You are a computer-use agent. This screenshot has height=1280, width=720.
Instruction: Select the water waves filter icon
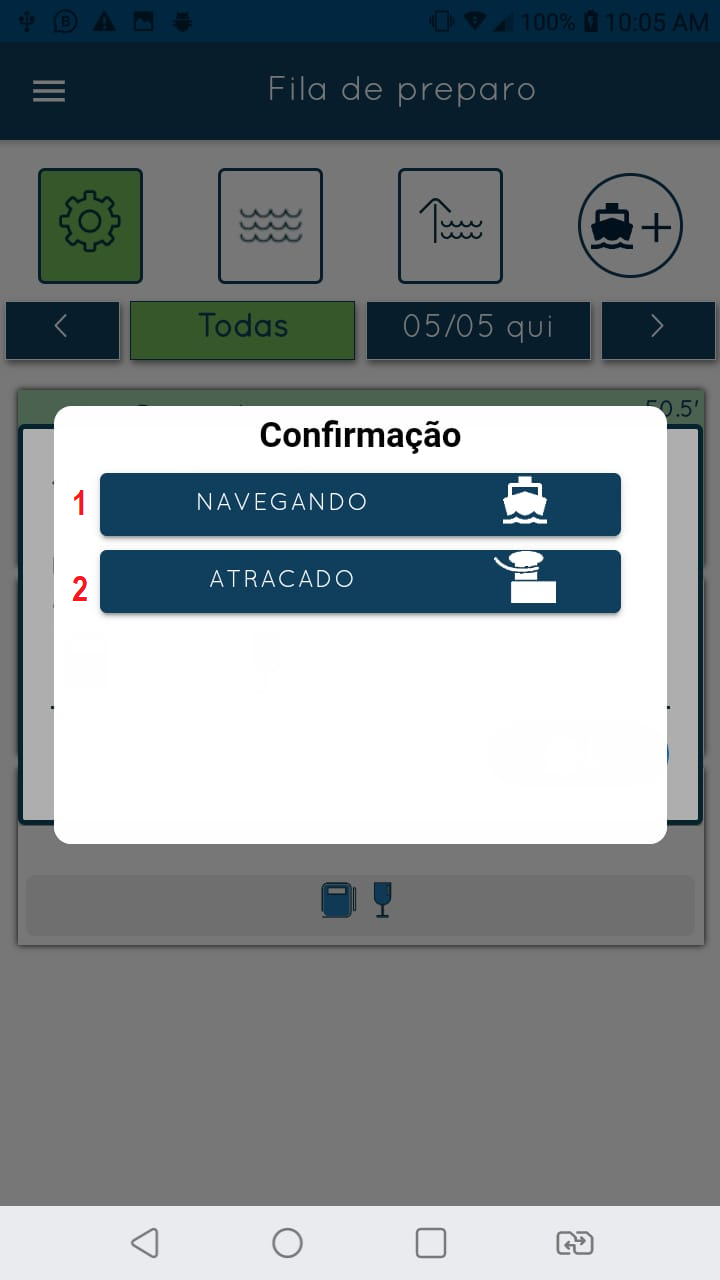[270, 225]
